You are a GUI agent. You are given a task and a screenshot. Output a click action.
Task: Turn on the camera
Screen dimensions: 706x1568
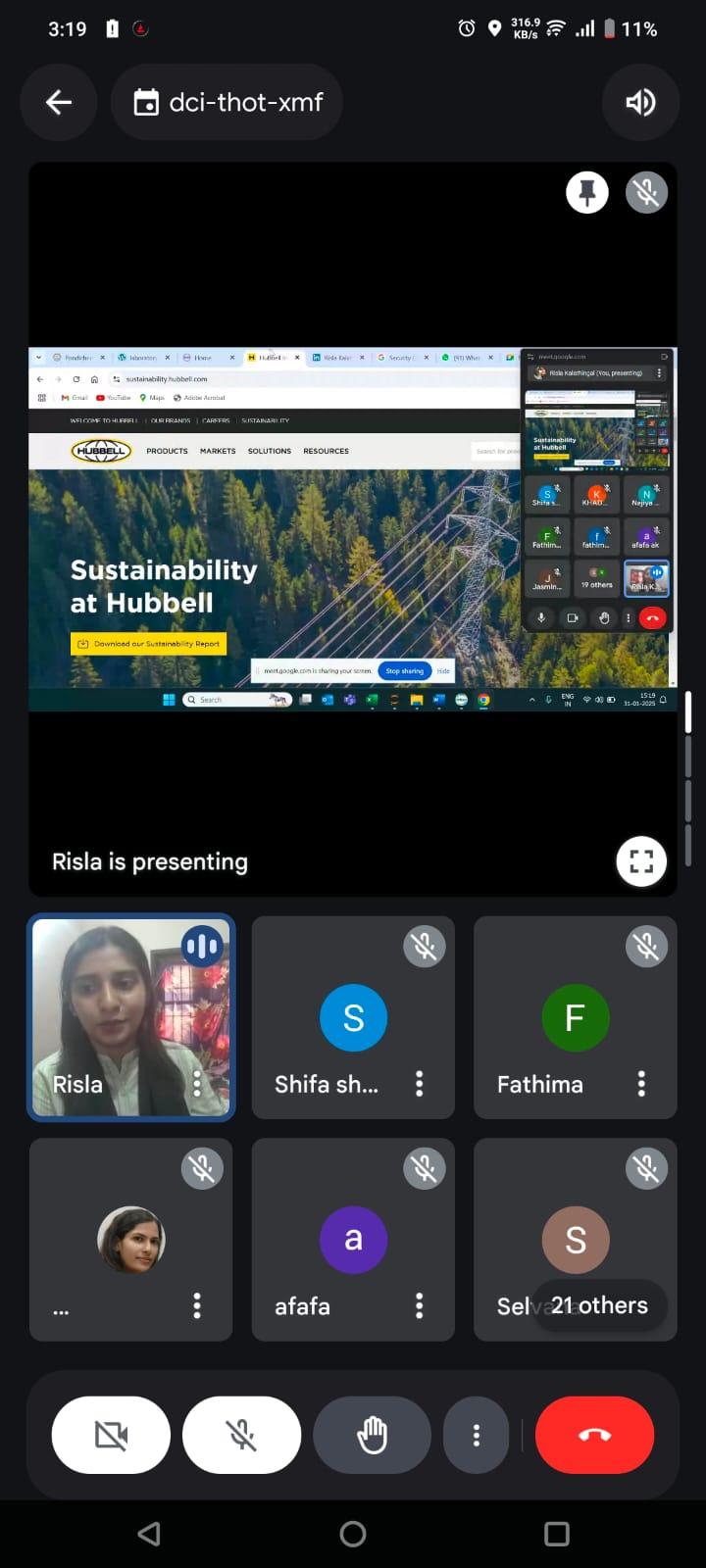click(111, 1436)
